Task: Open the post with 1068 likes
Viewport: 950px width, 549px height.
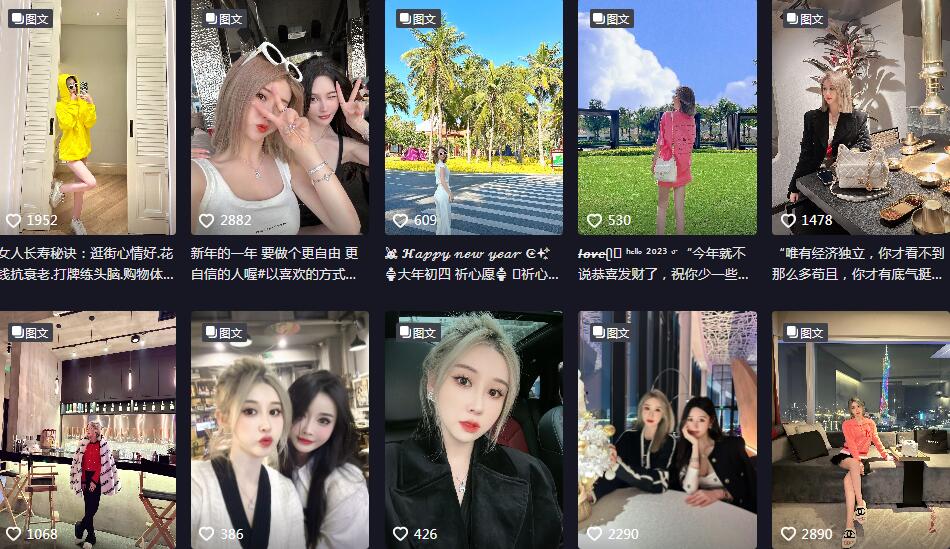Action: click(x=87, y=430)
